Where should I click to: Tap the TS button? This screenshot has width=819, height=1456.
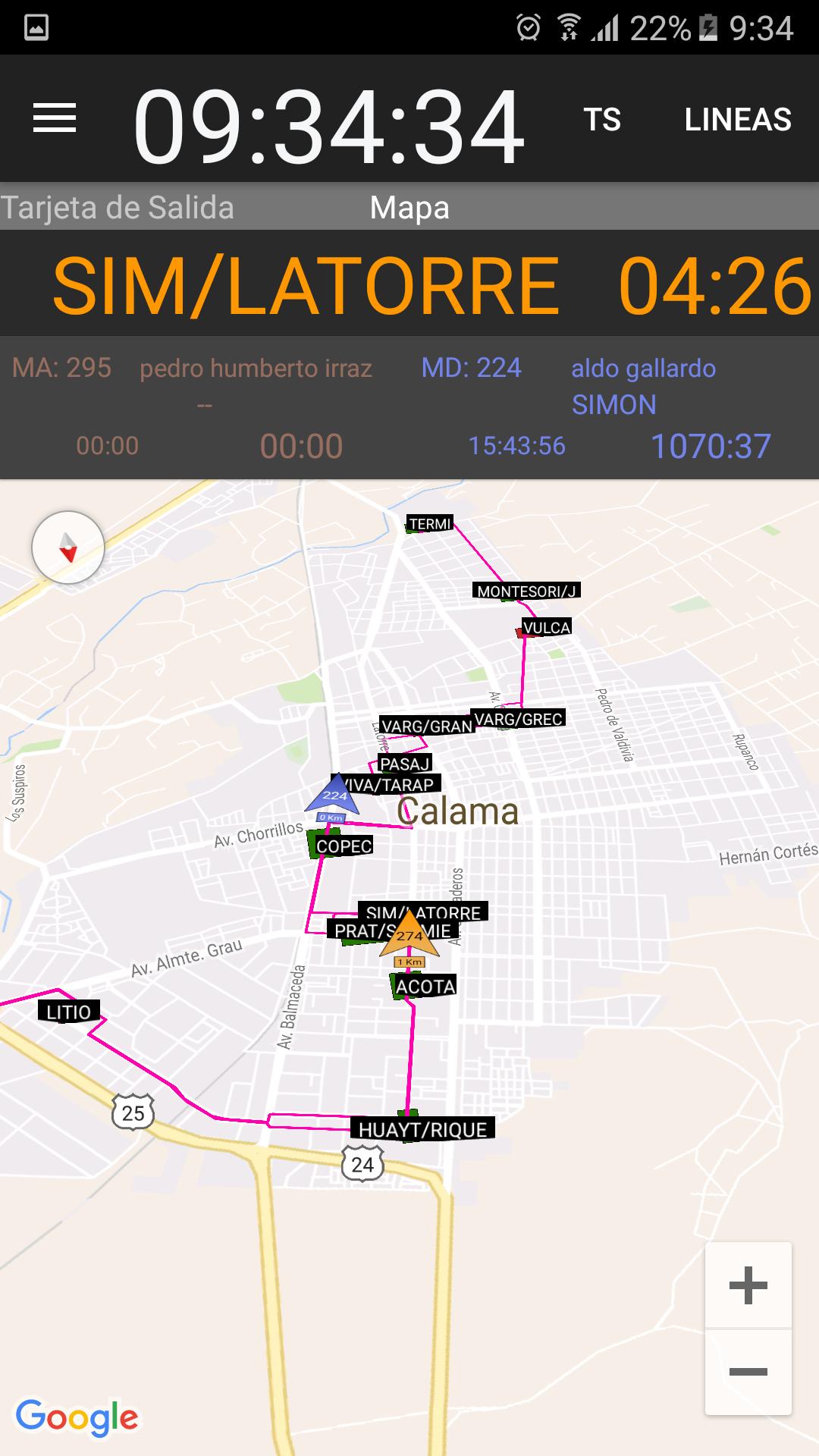(602, 120)
